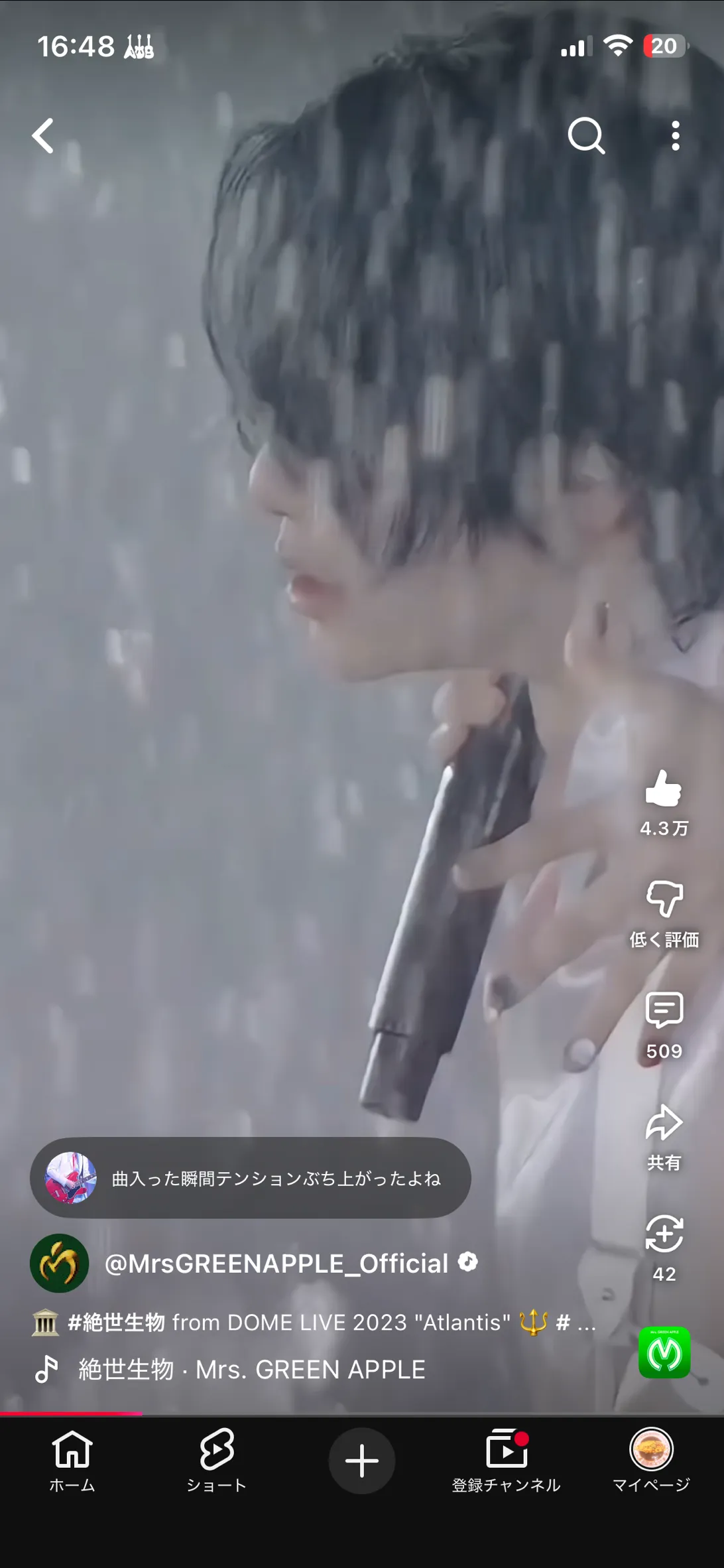Open @MrsGREENAPPLE_Official channel

(275, 1264)
